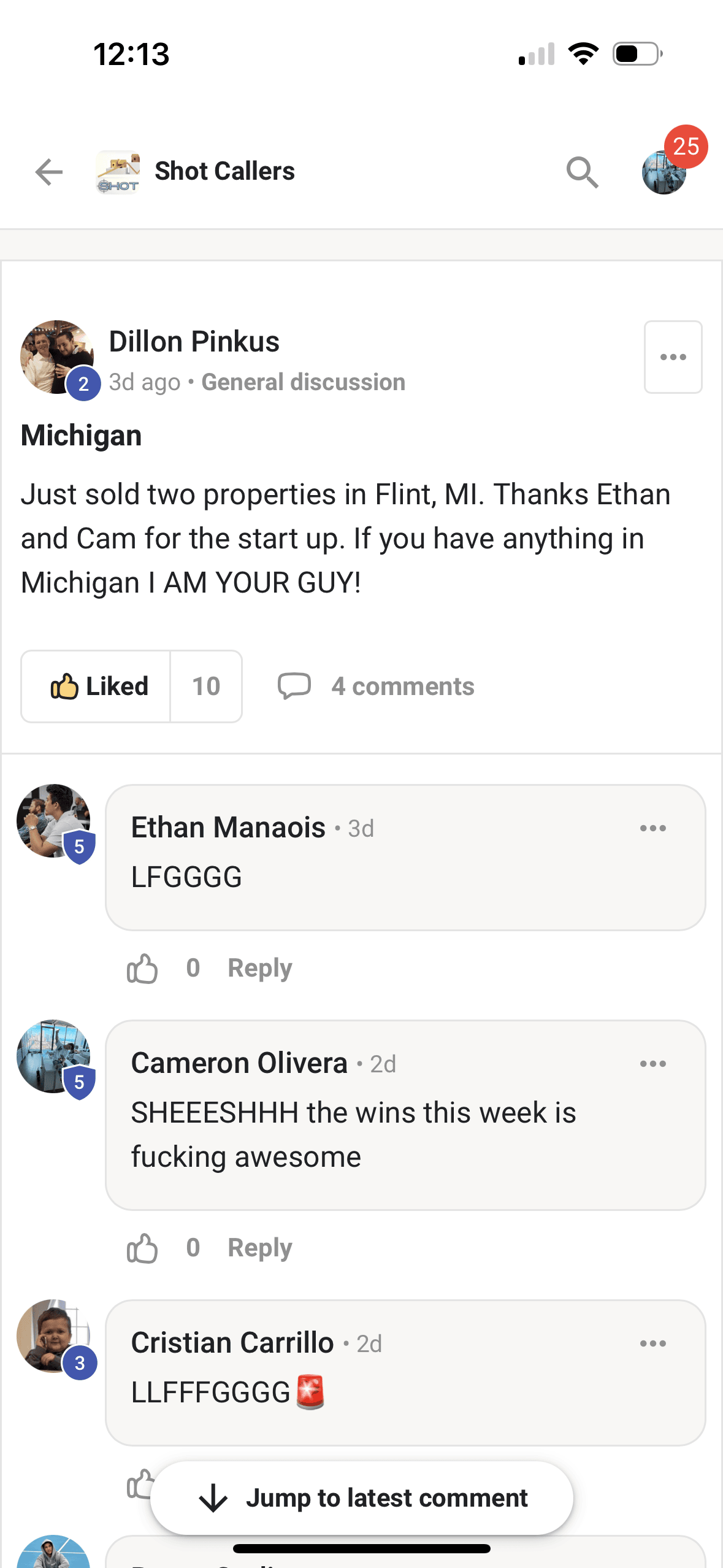The image size is (723, 1568).
Task: Open Dillon Pinkus's profile name
Action: click(x=194, y=342)
